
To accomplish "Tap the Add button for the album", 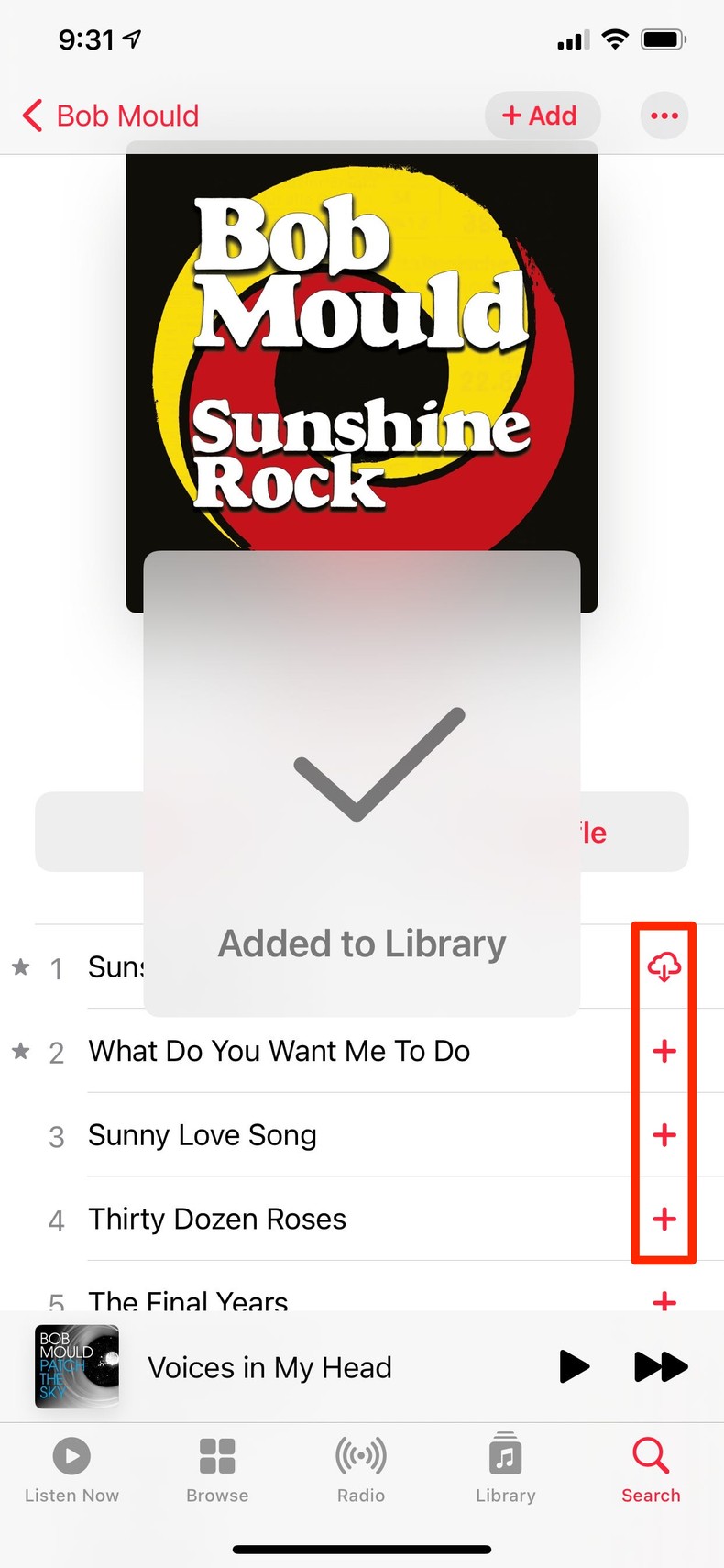I will [x=542, y=116].
